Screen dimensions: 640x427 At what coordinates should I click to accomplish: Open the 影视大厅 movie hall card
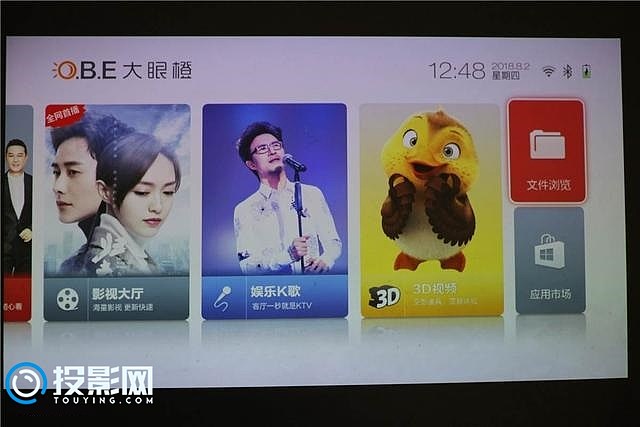[x=116, y=212]
